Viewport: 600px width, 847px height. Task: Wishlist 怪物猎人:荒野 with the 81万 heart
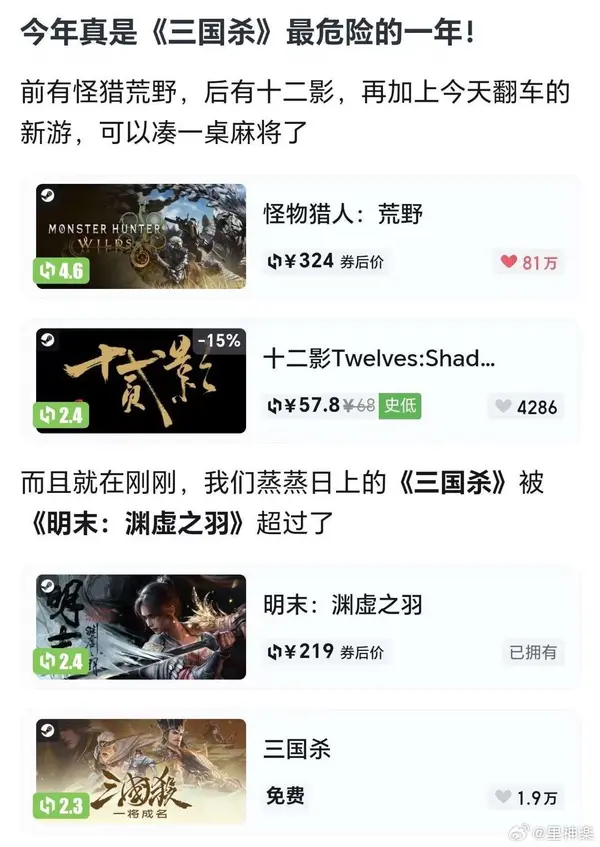529,263
